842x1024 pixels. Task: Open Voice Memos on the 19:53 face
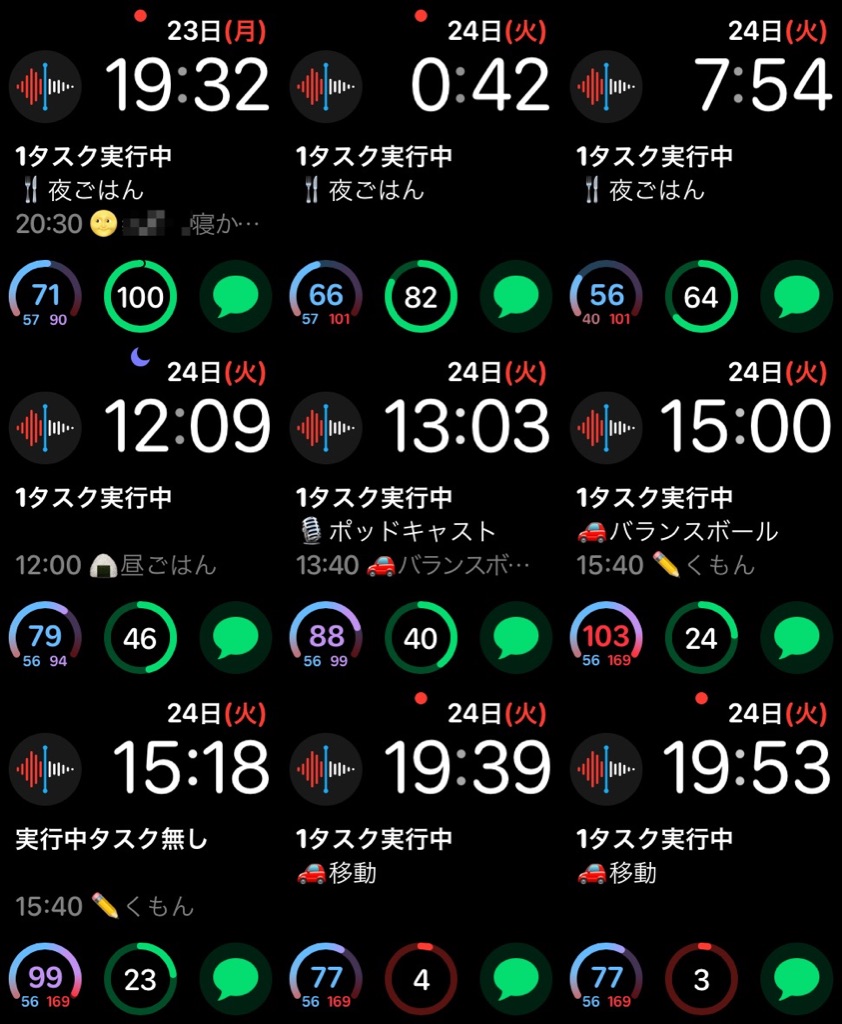[x=607, y=768]
